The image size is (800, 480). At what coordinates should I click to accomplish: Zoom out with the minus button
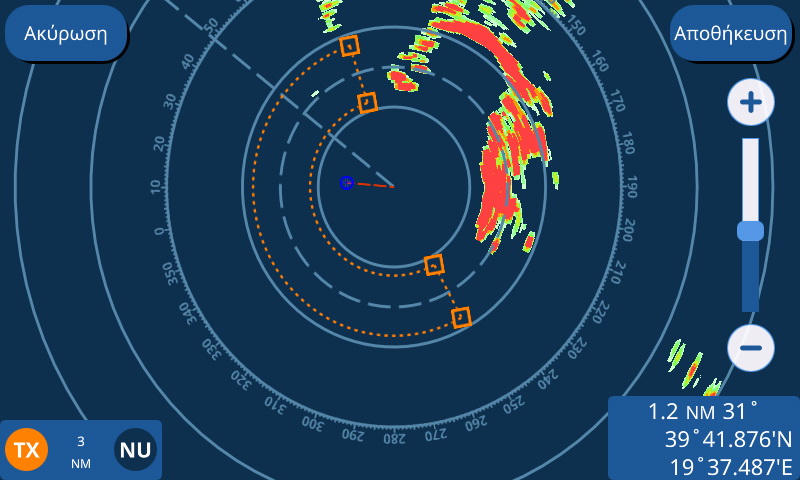pos(750,348)
